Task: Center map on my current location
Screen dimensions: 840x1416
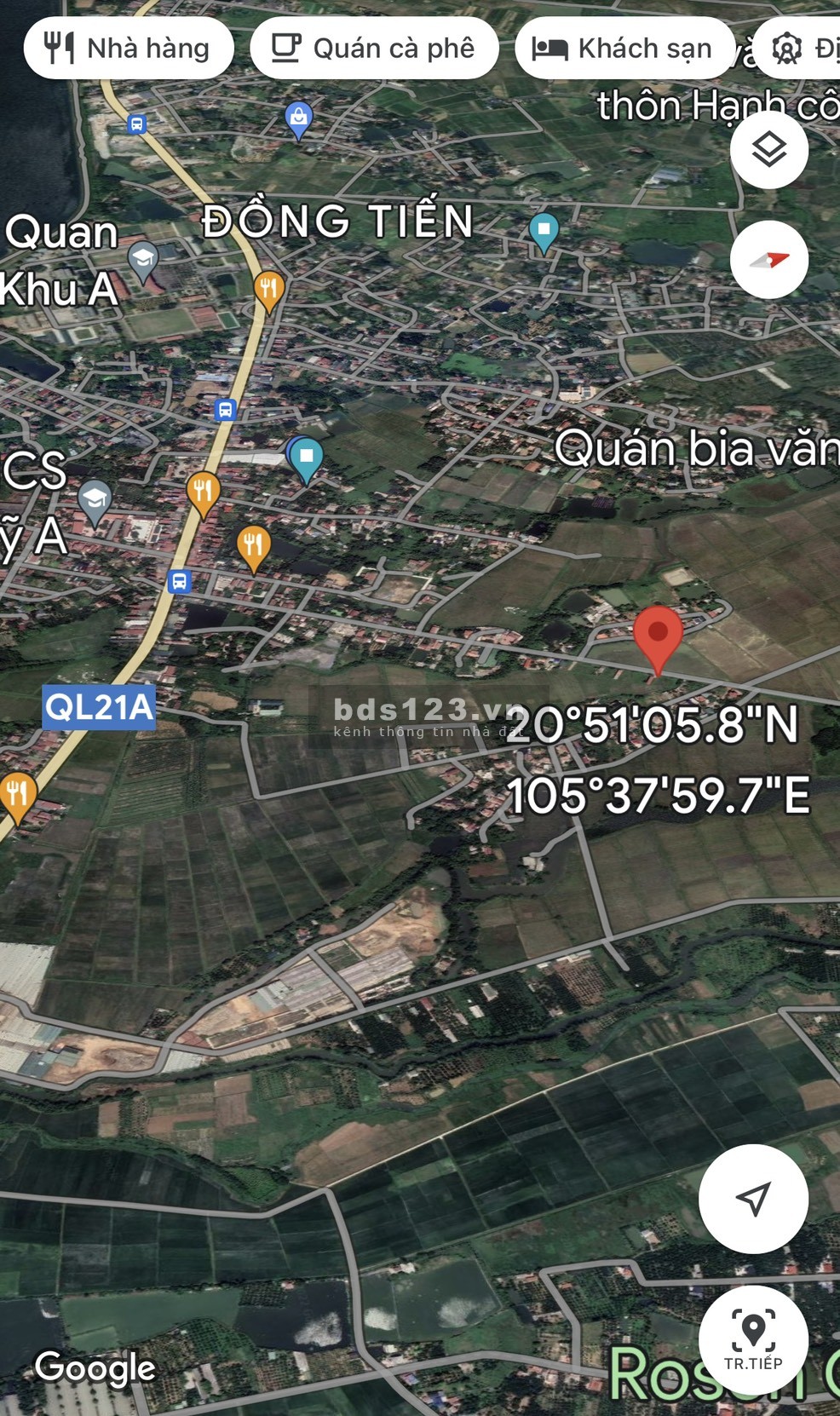Action: (753, 1198)
